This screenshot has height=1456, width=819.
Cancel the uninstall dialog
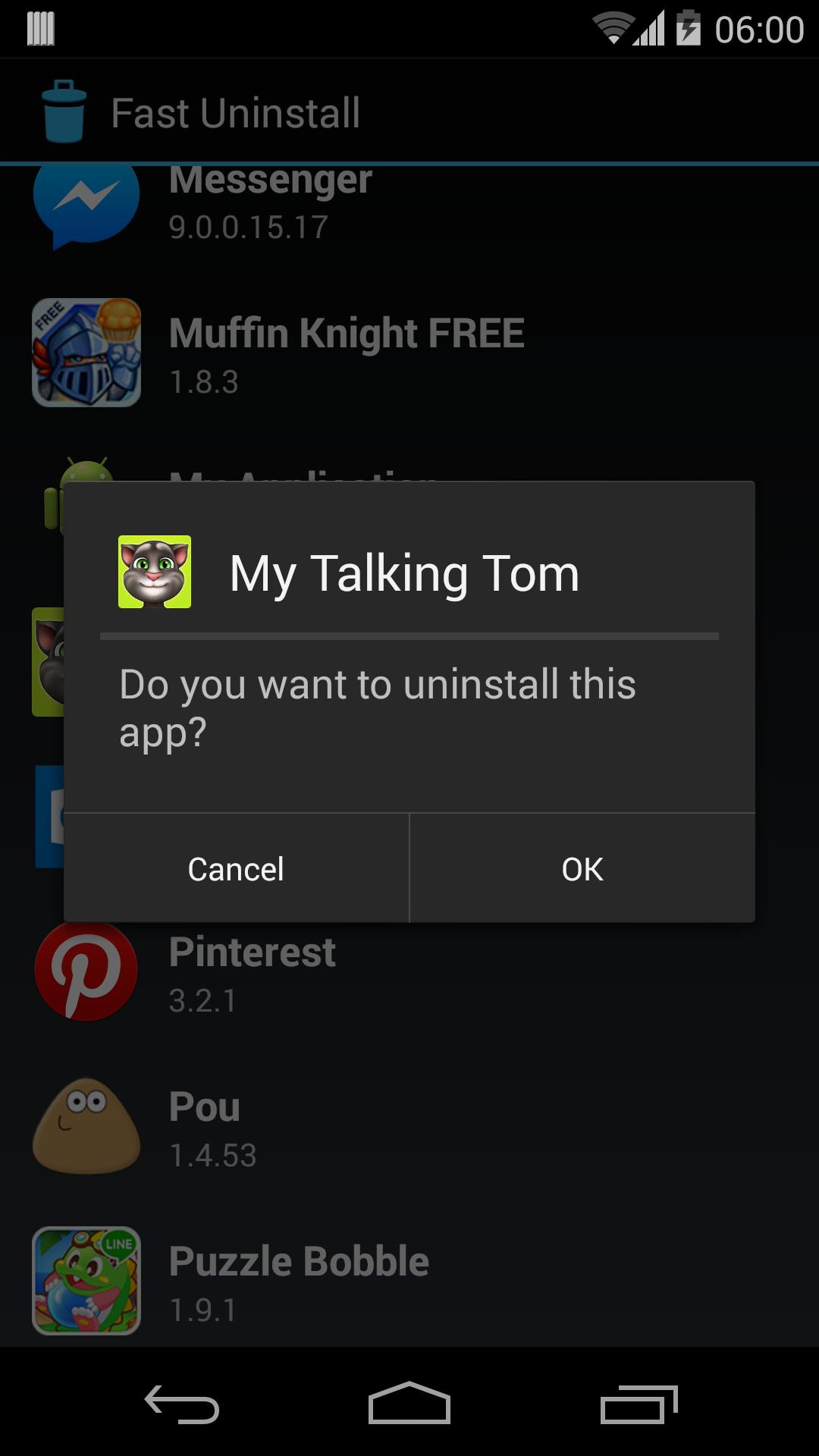pyautogui.click(x=236, y=869)
